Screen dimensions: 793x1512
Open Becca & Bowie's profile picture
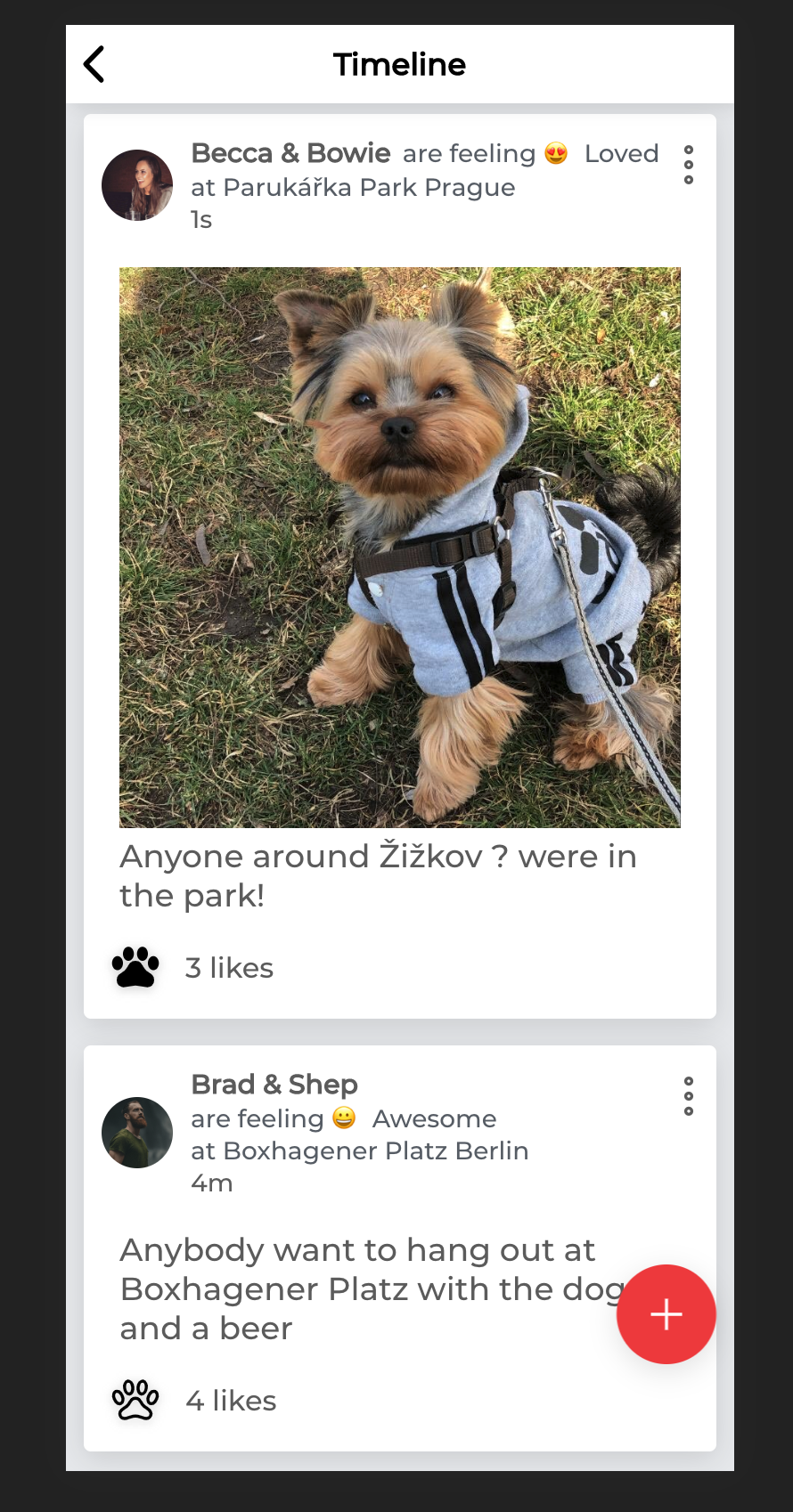point(137,185)
